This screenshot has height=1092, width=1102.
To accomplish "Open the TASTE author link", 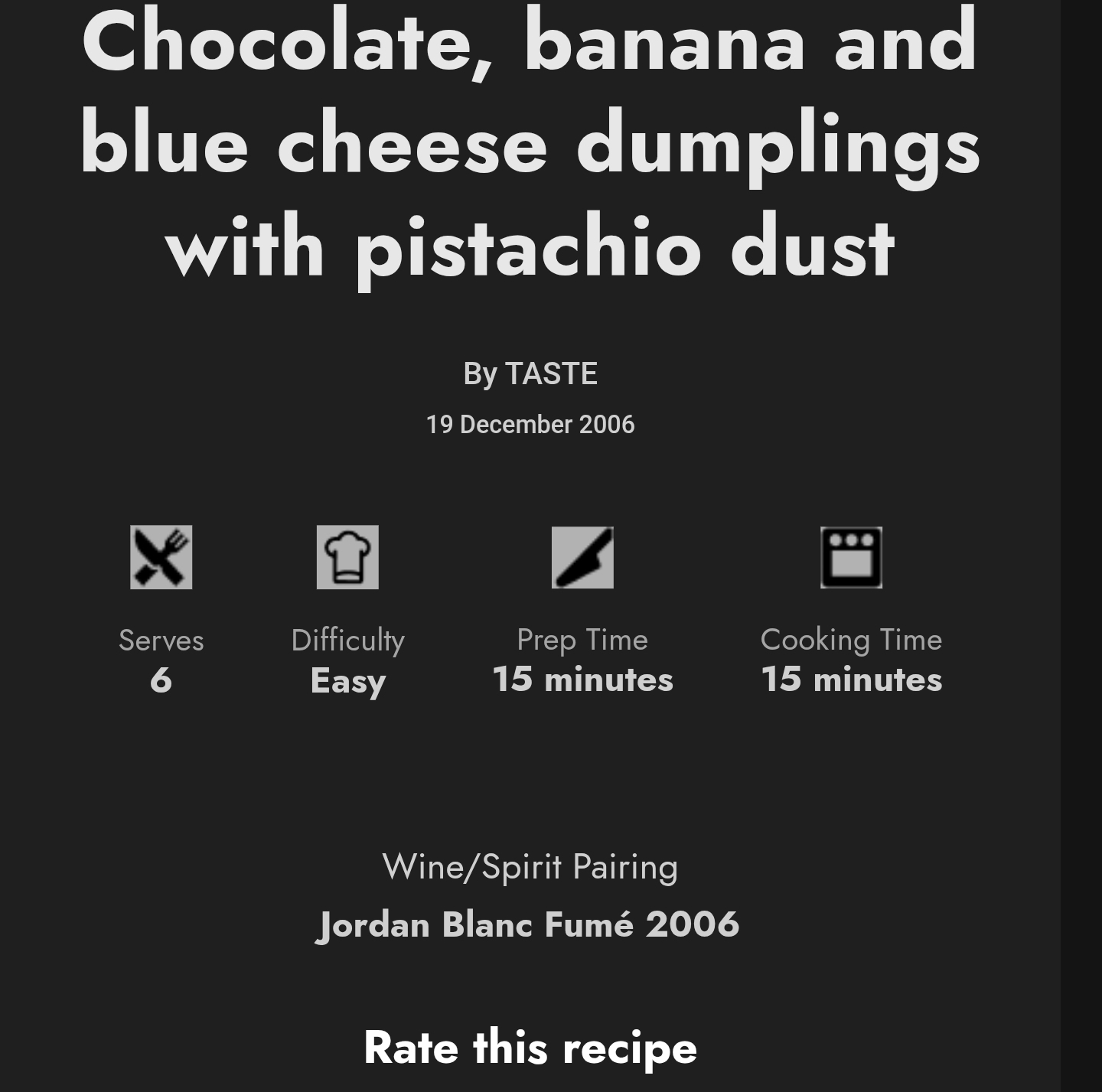I will [550, 373].
